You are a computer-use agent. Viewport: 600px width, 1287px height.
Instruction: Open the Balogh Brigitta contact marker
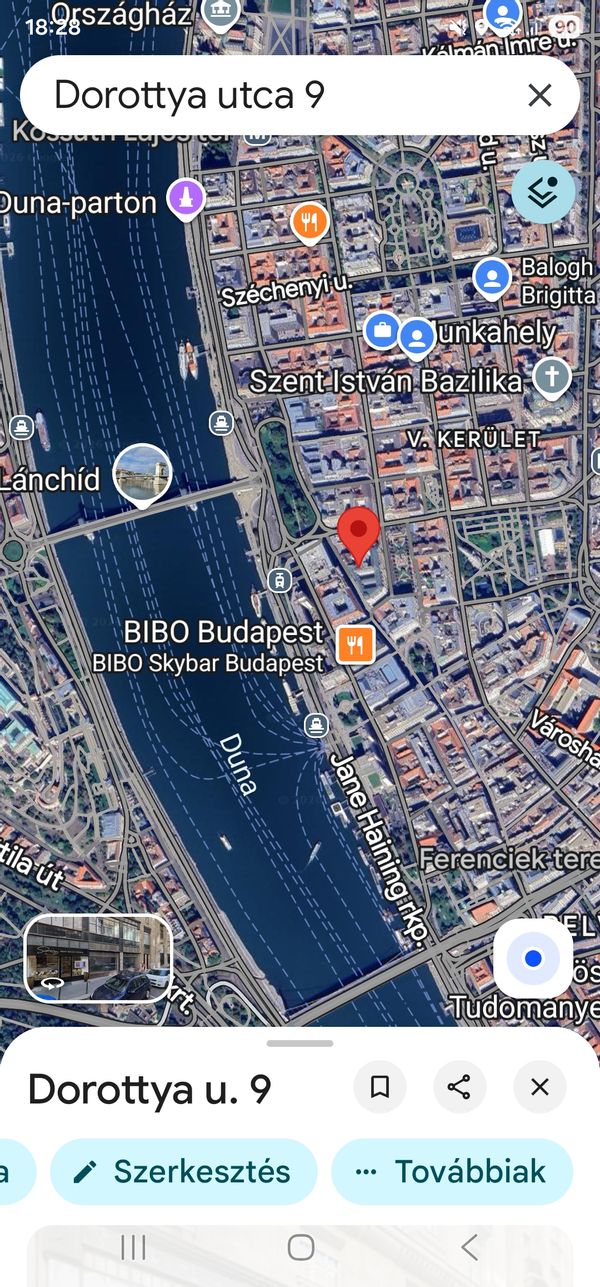tap(492, 277)
